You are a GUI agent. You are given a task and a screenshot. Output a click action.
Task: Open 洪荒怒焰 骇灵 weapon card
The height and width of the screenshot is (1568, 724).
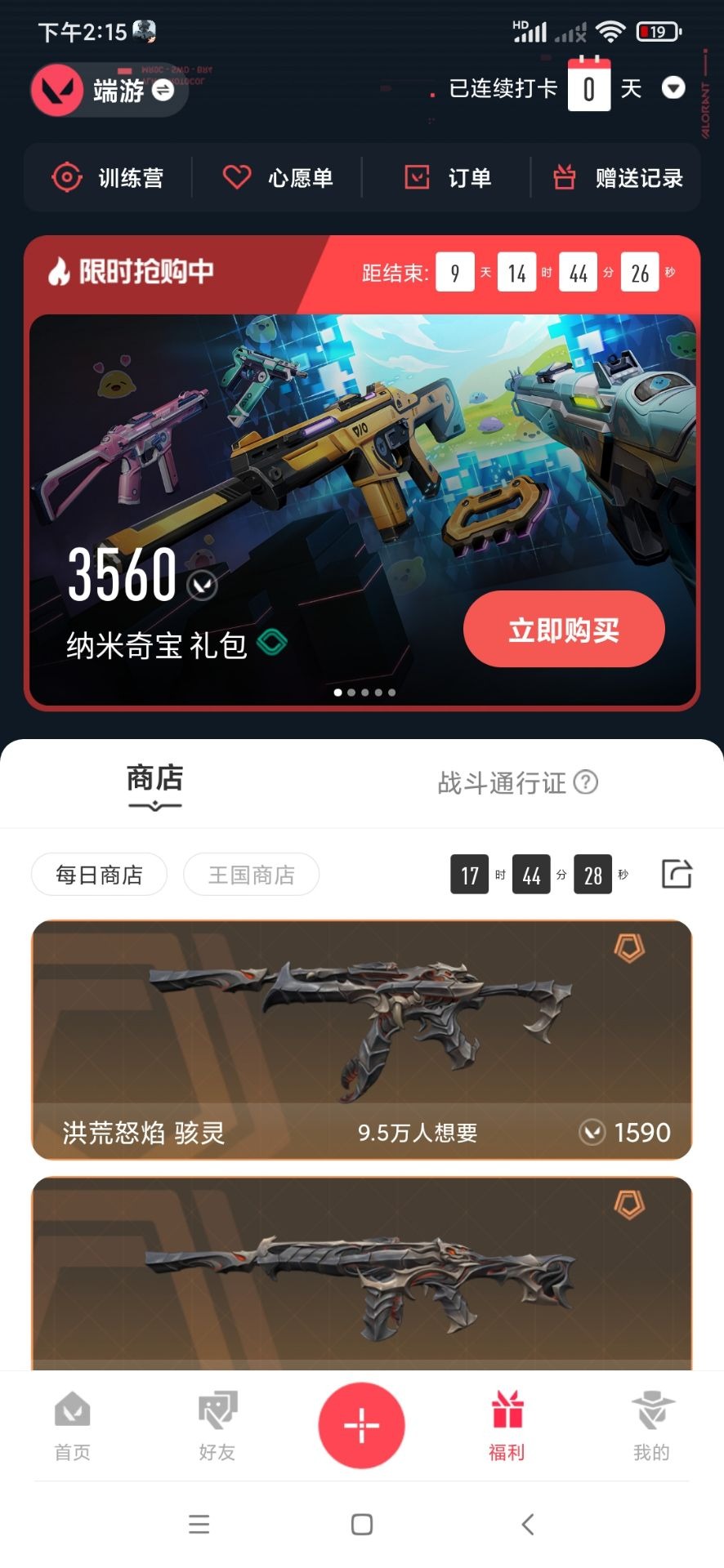coord(361,1039)
